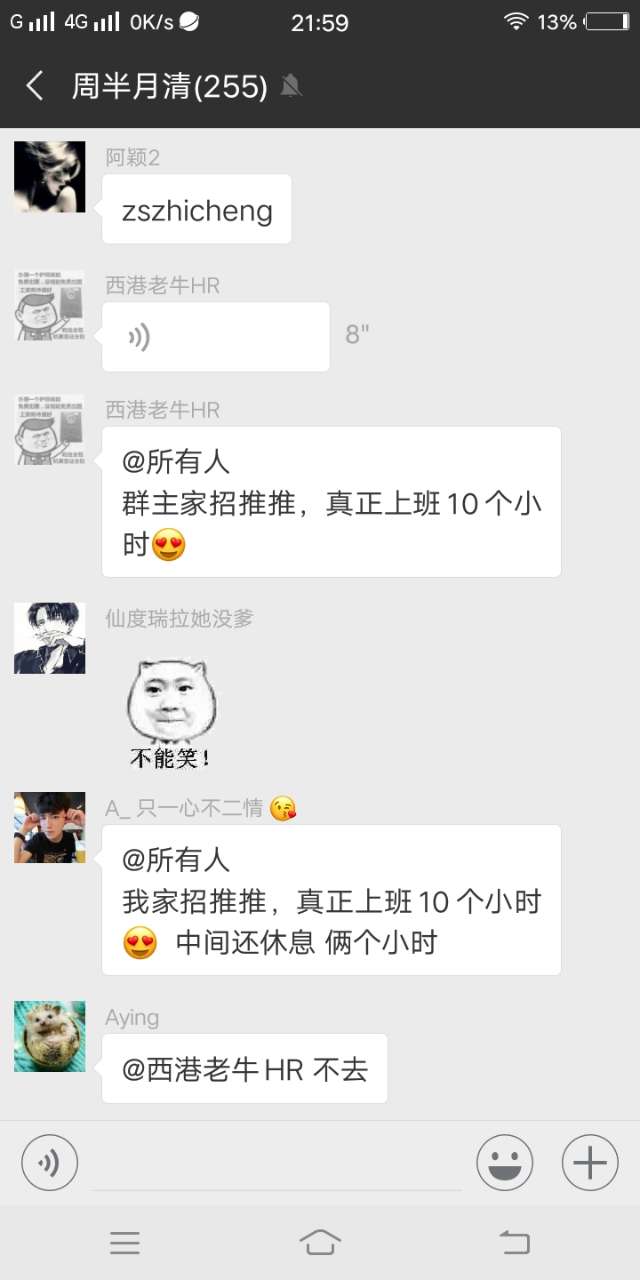The image size is (640, 1280).
Task: View 仙度瑞拉她没爹's avatar profile
Action: point(50,638)
